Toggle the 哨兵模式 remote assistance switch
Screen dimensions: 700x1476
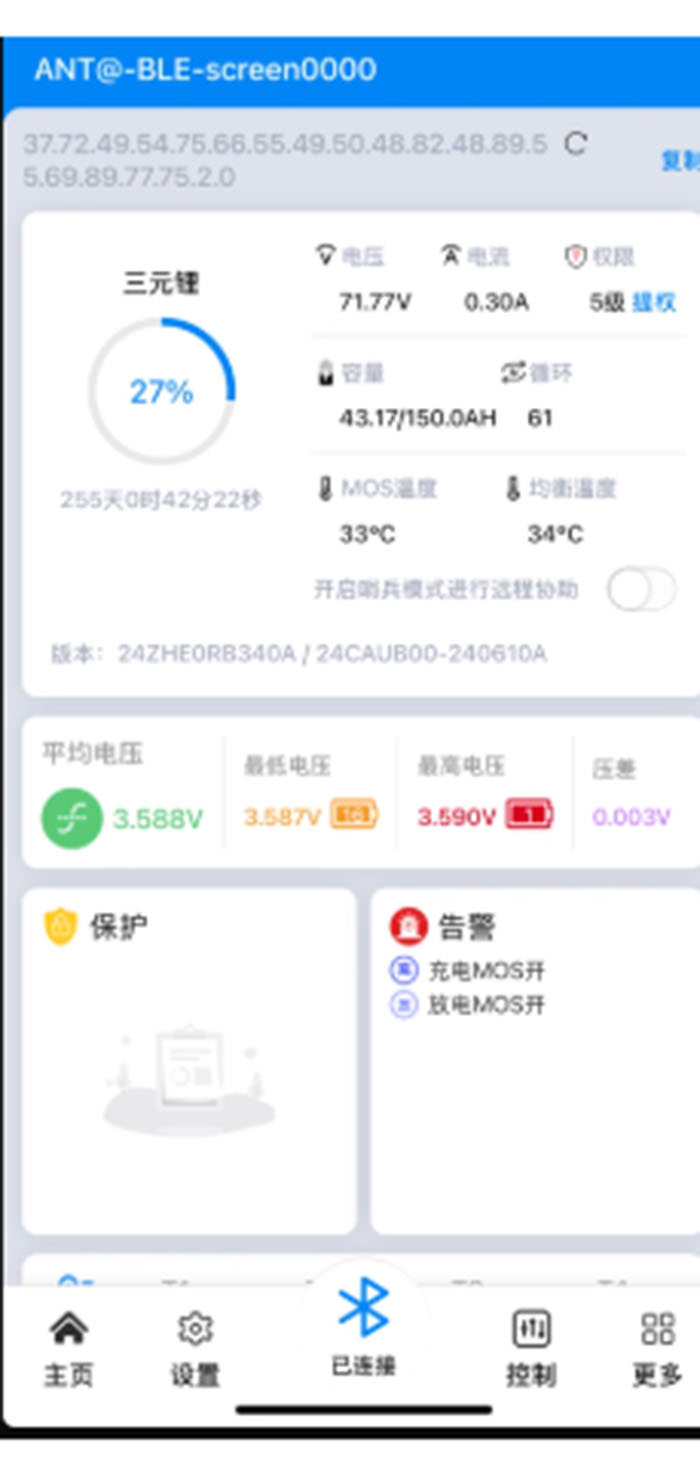coord(641,590)
